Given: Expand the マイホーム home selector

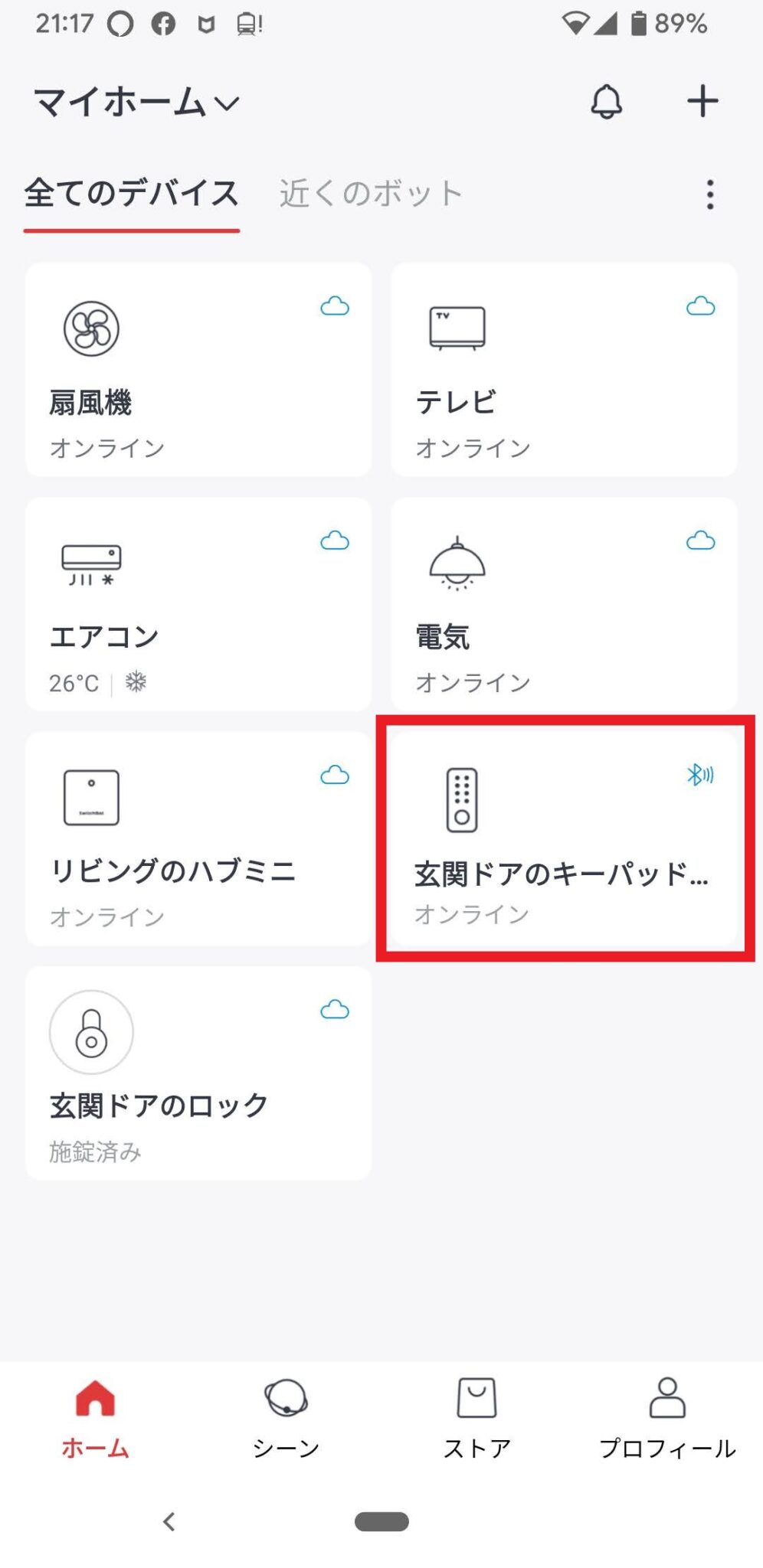Looking at the screenshot, I should tap(136, 103).
